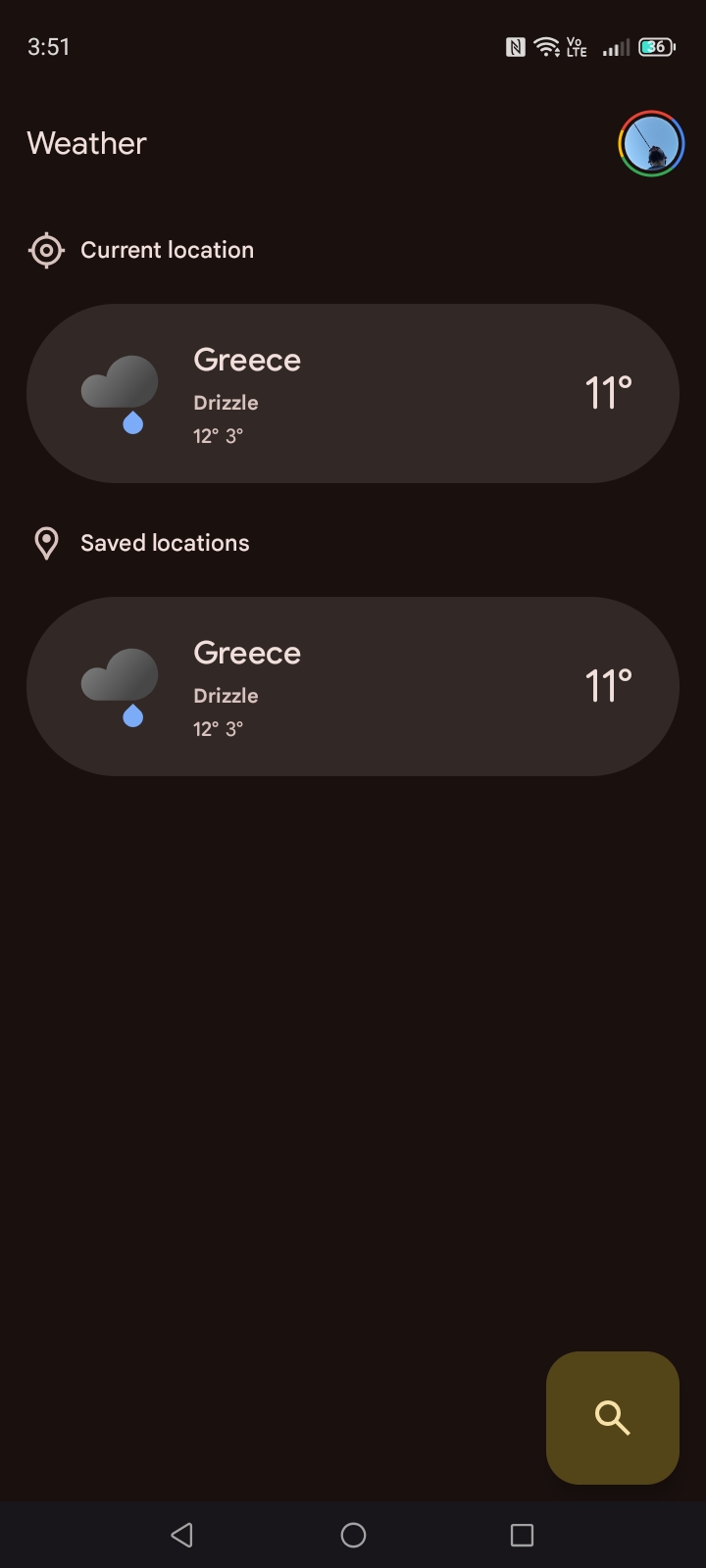Image resolution: width=706 pixels, height=1568 pixels.
Task: Open the Google account profile picture
Action: tap(651, 144)
